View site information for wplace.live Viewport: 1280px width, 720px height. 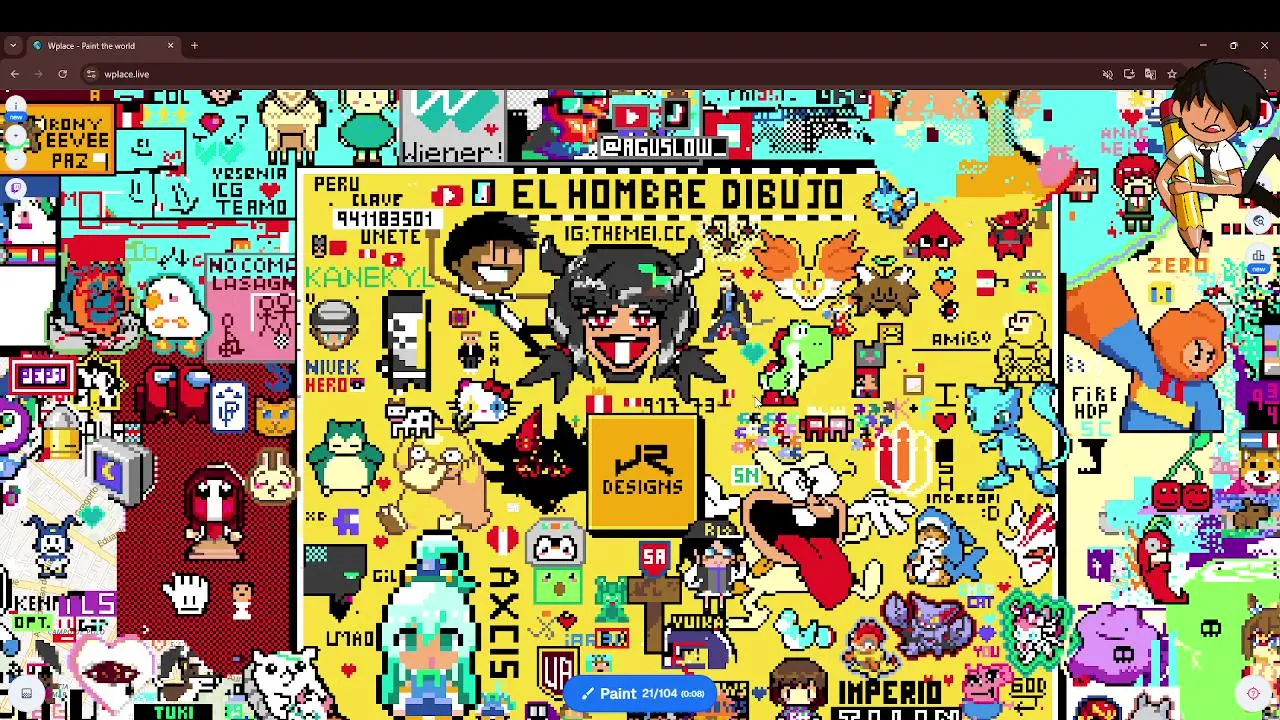coord(91,74)
